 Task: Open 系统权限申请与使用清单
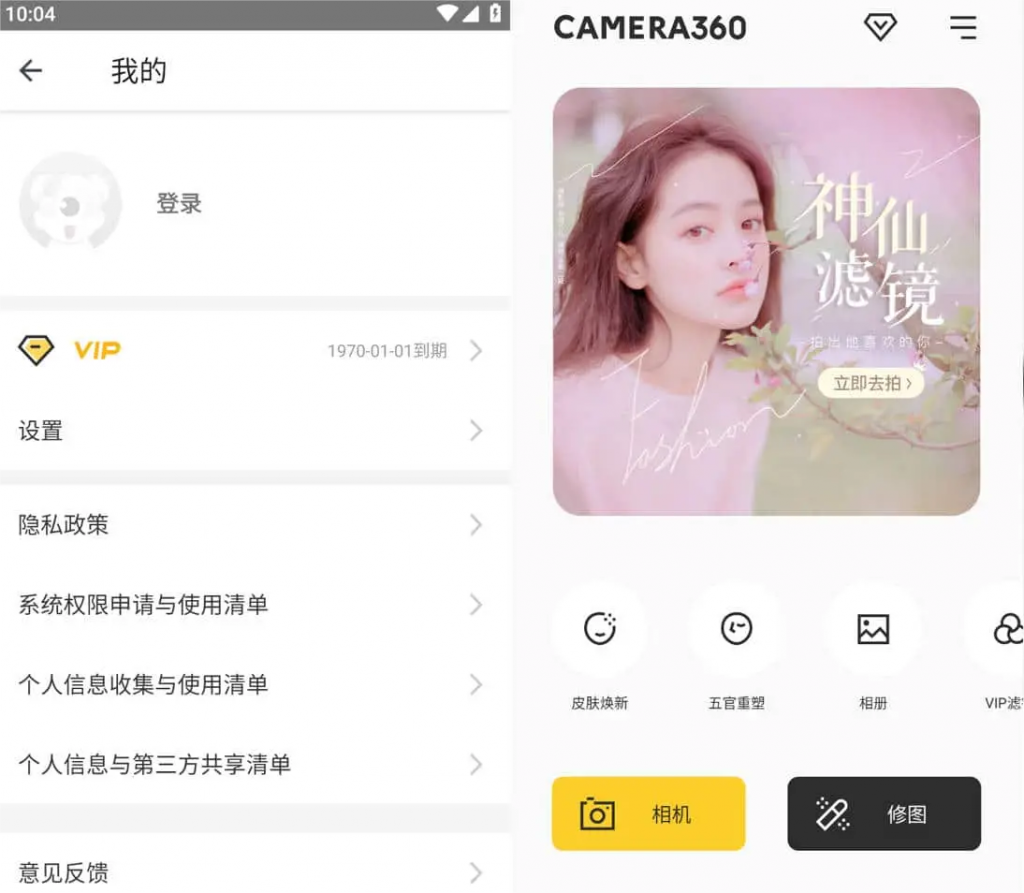tap(255, 605)
